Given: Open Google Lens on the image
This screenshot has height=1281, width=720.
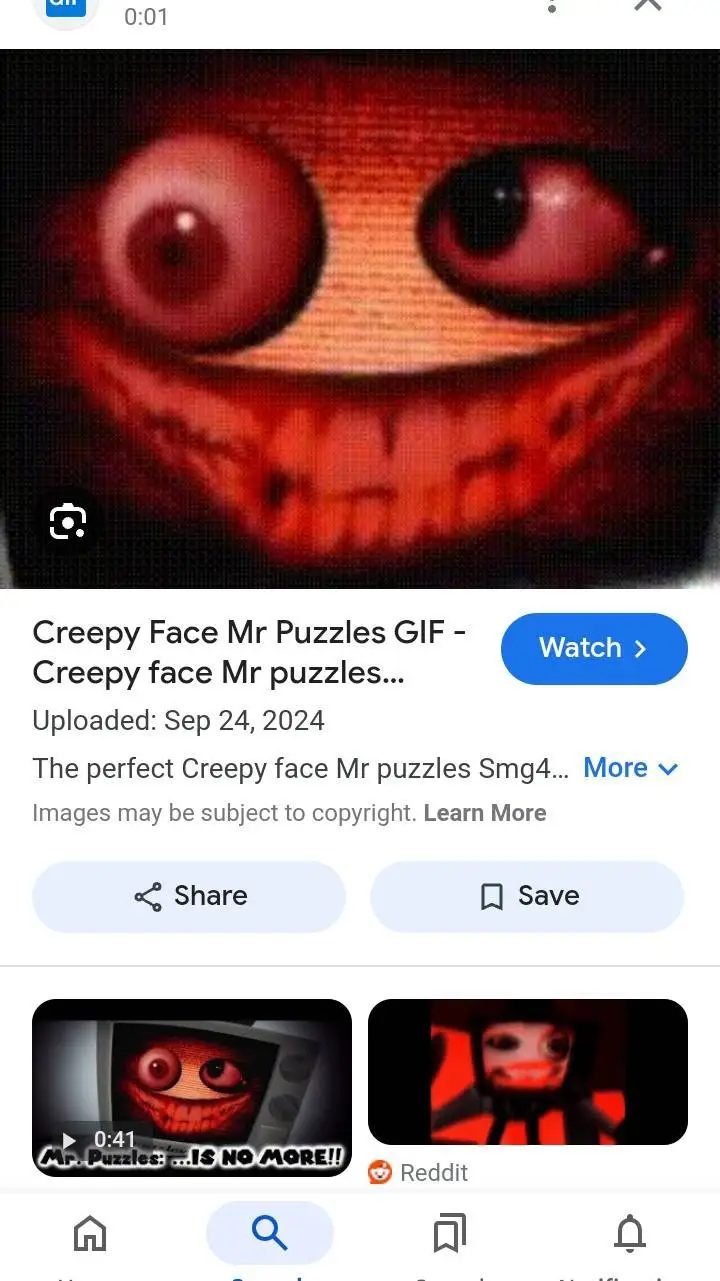Looking at the screenshot, I should click(x=68, y=521).
